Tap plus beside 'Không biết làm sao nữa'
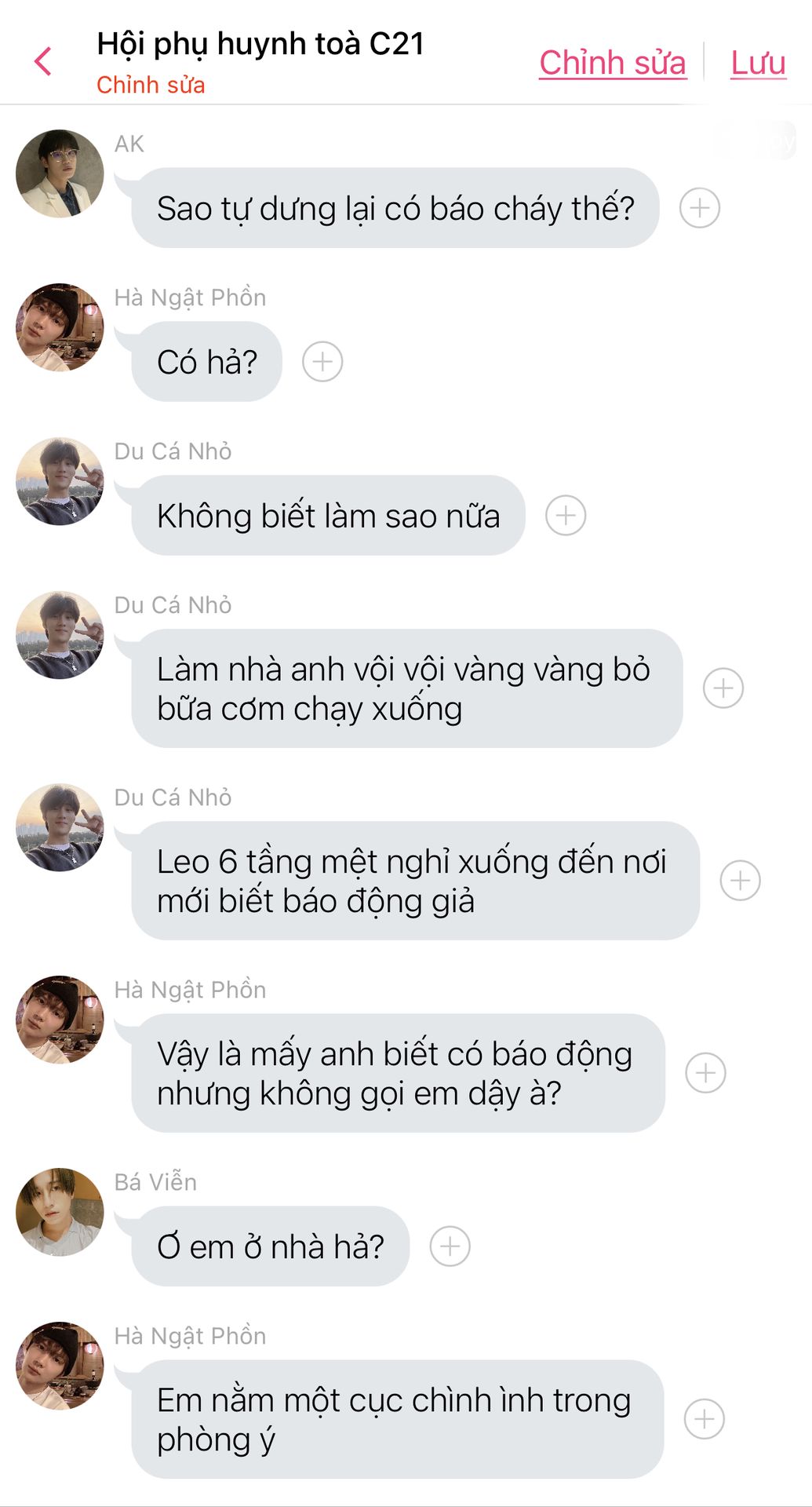 point(566,516)
